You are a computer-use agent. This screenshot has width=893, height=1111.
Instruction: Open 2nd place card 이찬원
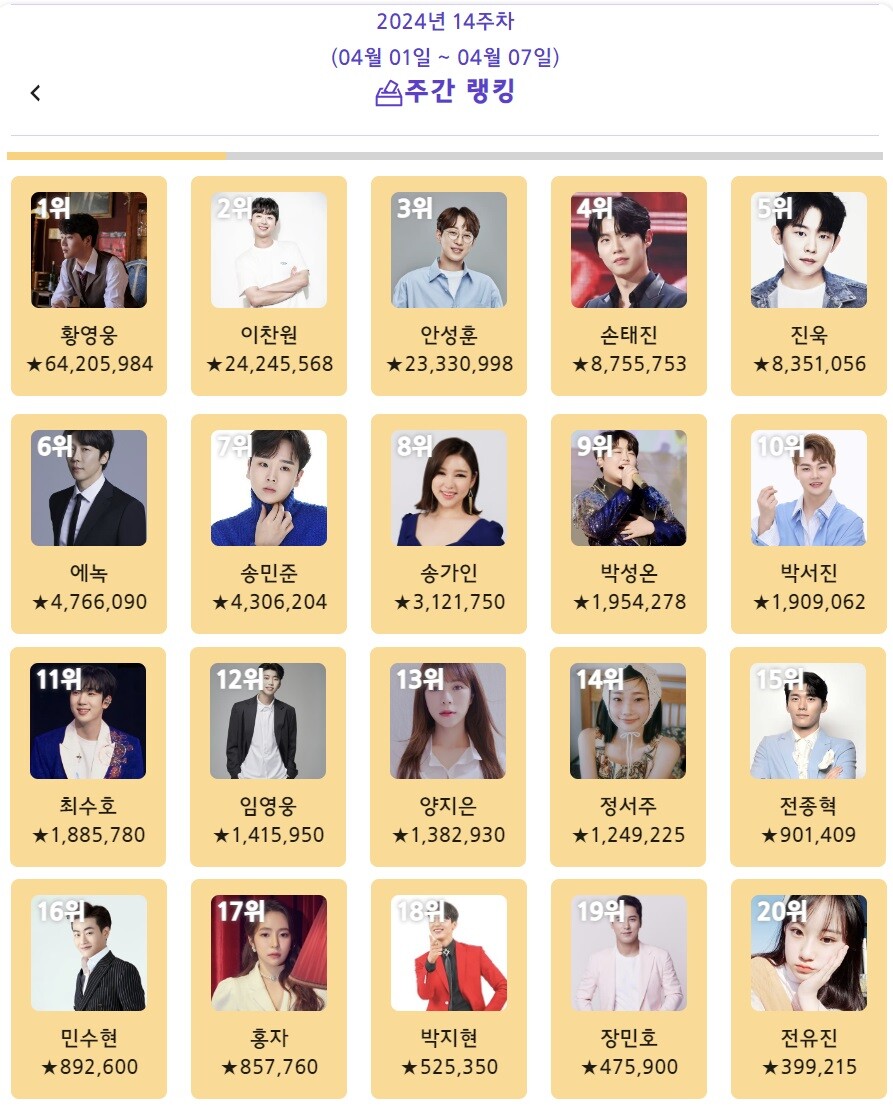[269, 285]
